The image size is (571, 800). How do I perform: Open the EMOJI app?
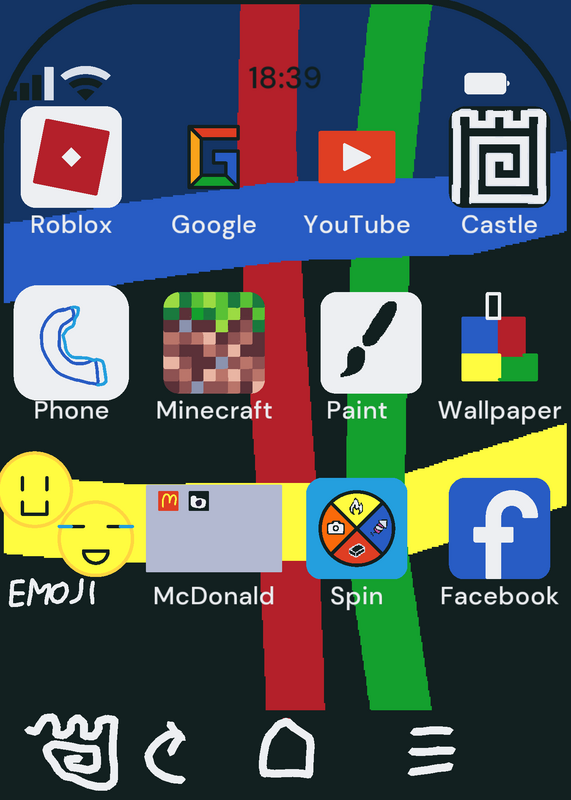67,514
